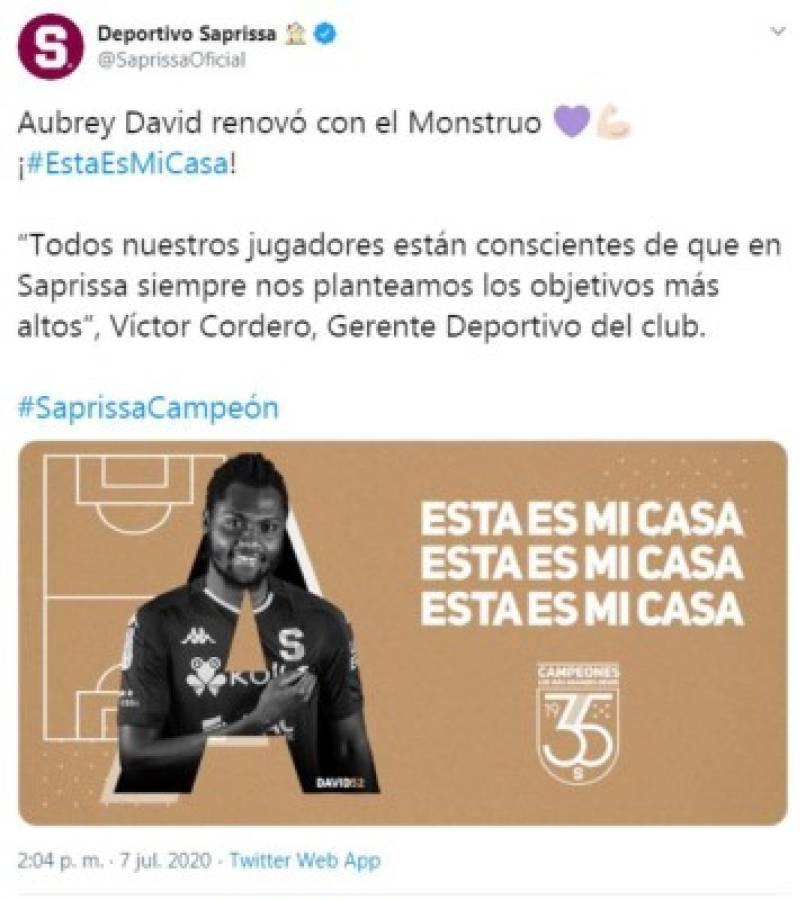This screenshot has height=900, width=806.
Task: Click the blue verified badge icon
Action: point(322,32)
